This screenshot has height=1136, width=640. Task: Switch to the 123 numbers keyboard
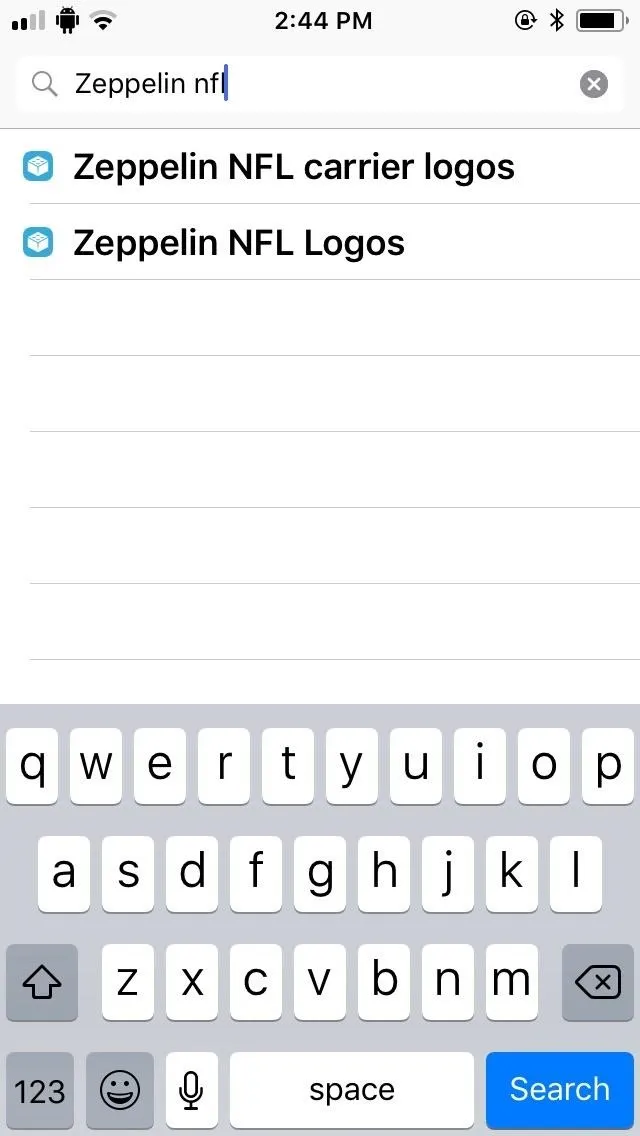[40, 1089]
